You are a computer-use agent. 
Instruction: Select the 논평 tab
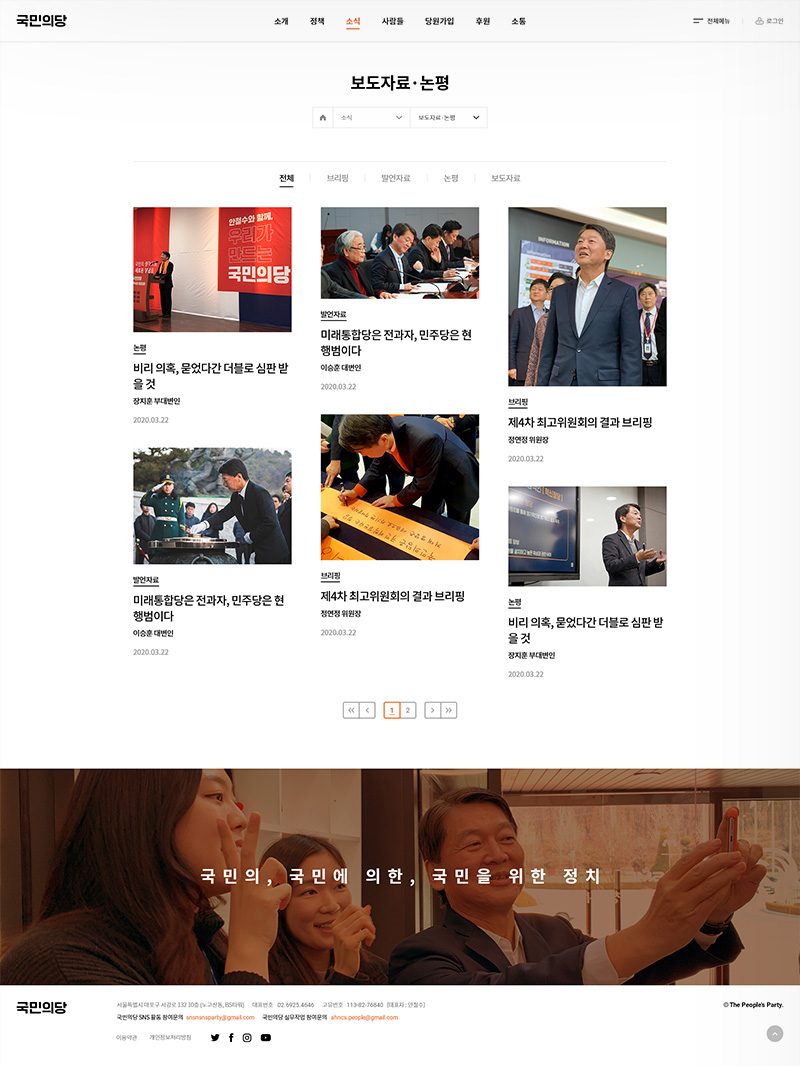451,178
